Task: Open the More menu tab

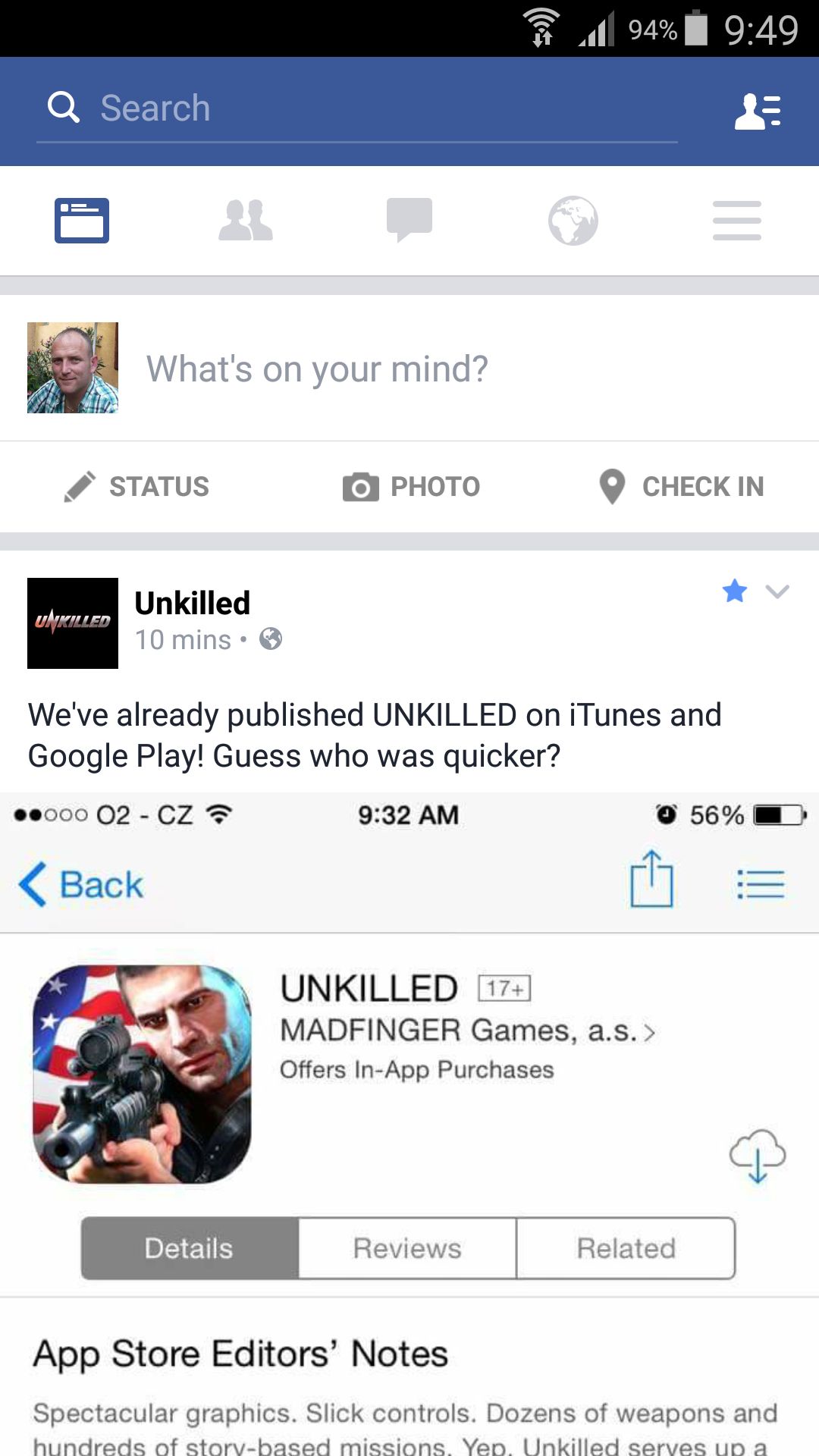Action: pos(737,221)
